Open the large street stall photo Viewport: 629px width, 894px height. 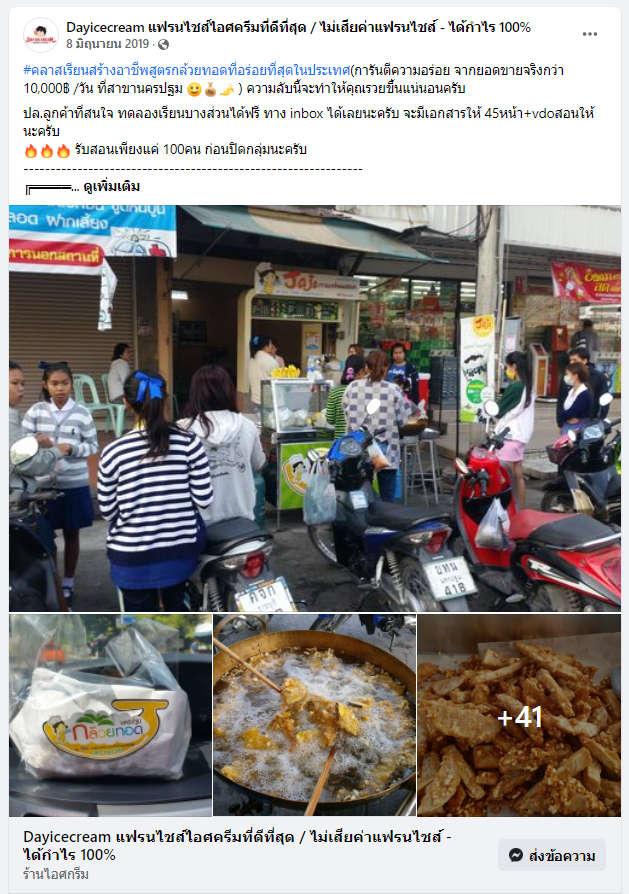tap(314, 408)
